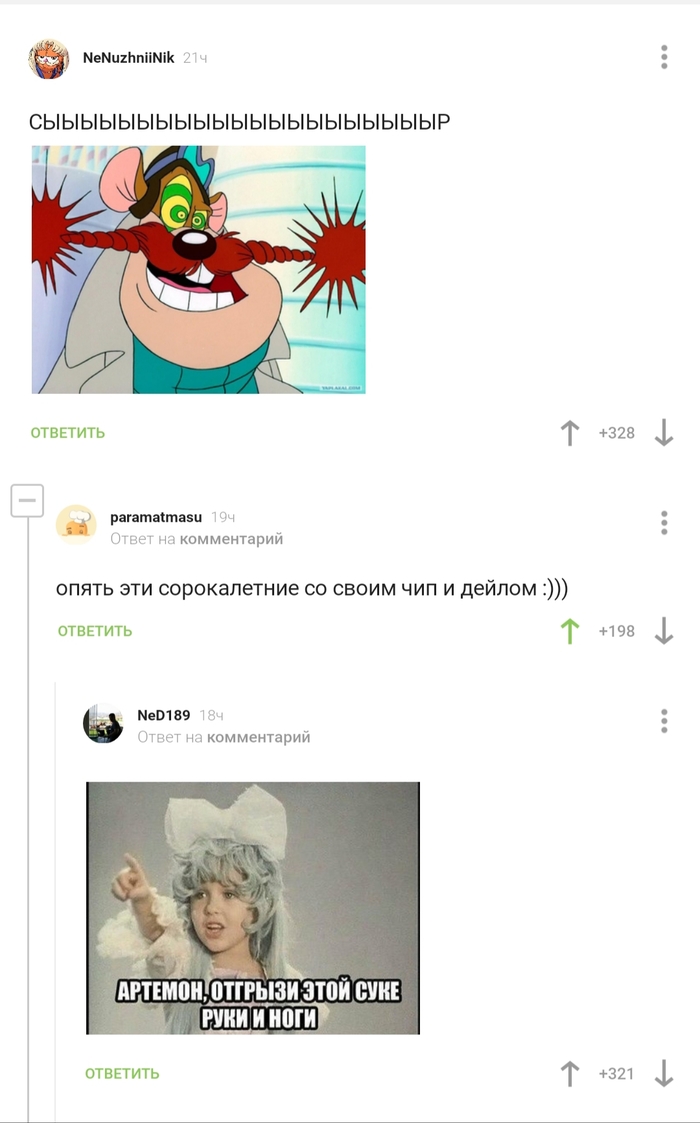This screenshot has width=700, height=1123.
Task: Upvote NeD189's comment
Action: click(x=570, y=1074)
